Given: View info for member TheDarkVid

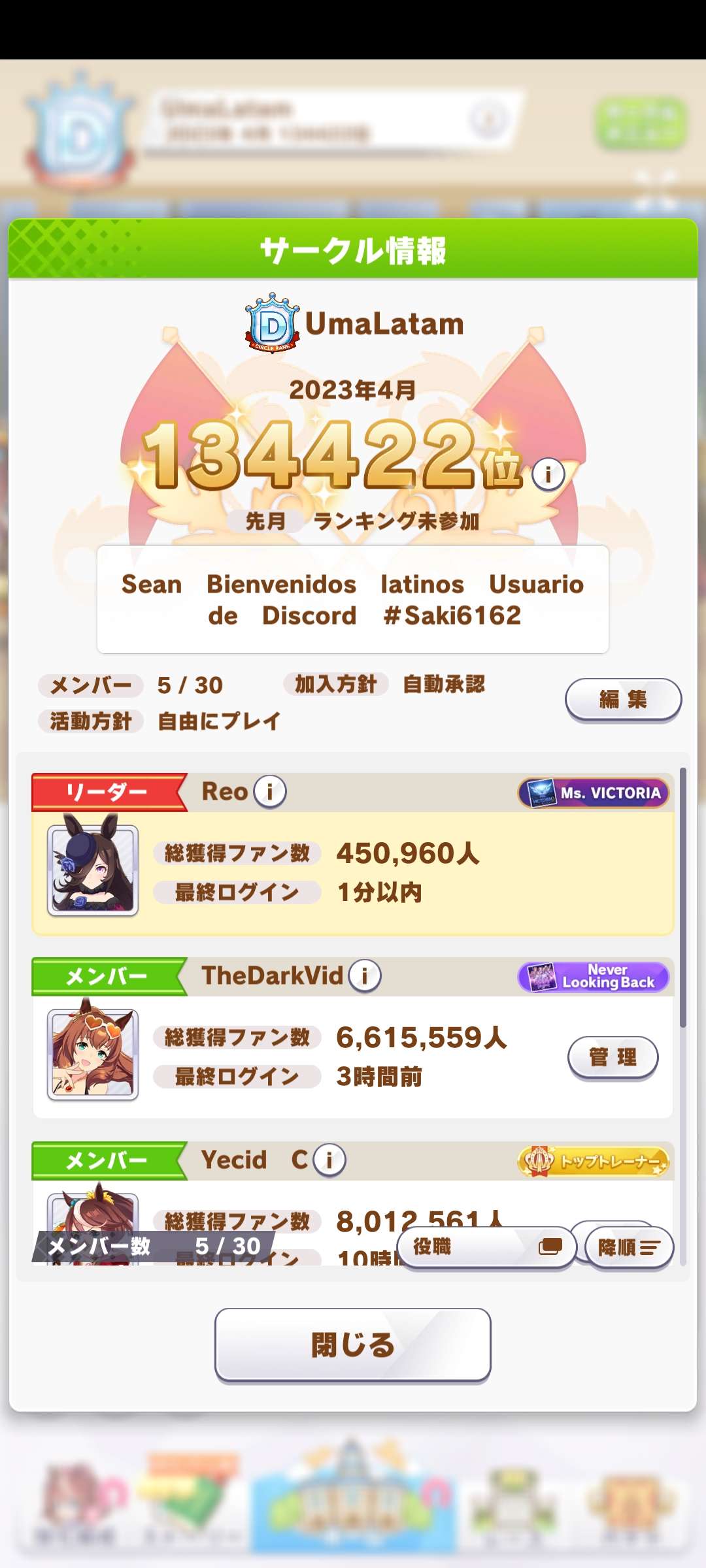Looking at the screenshot, I should coord(365,976).
